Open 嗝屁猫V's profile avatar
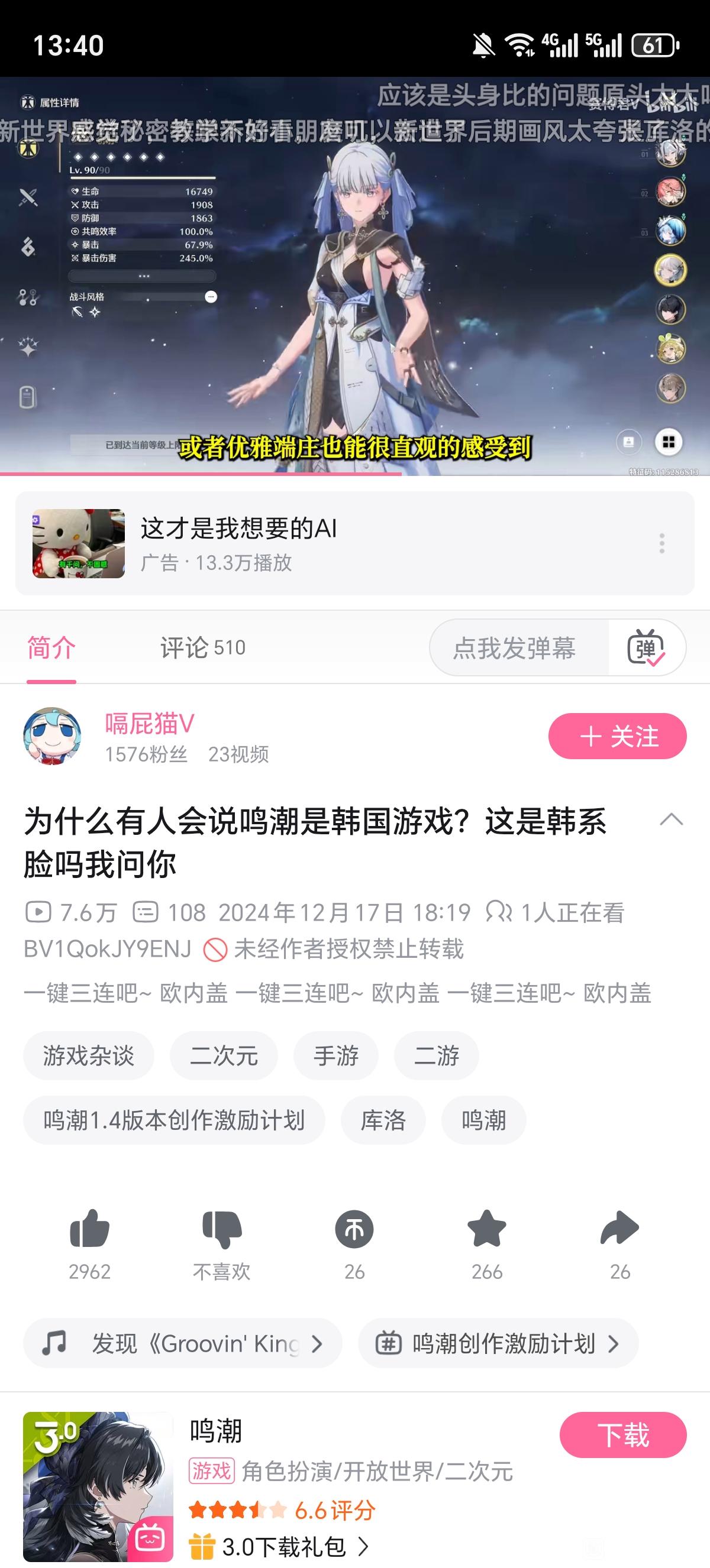 pos(53,736)
